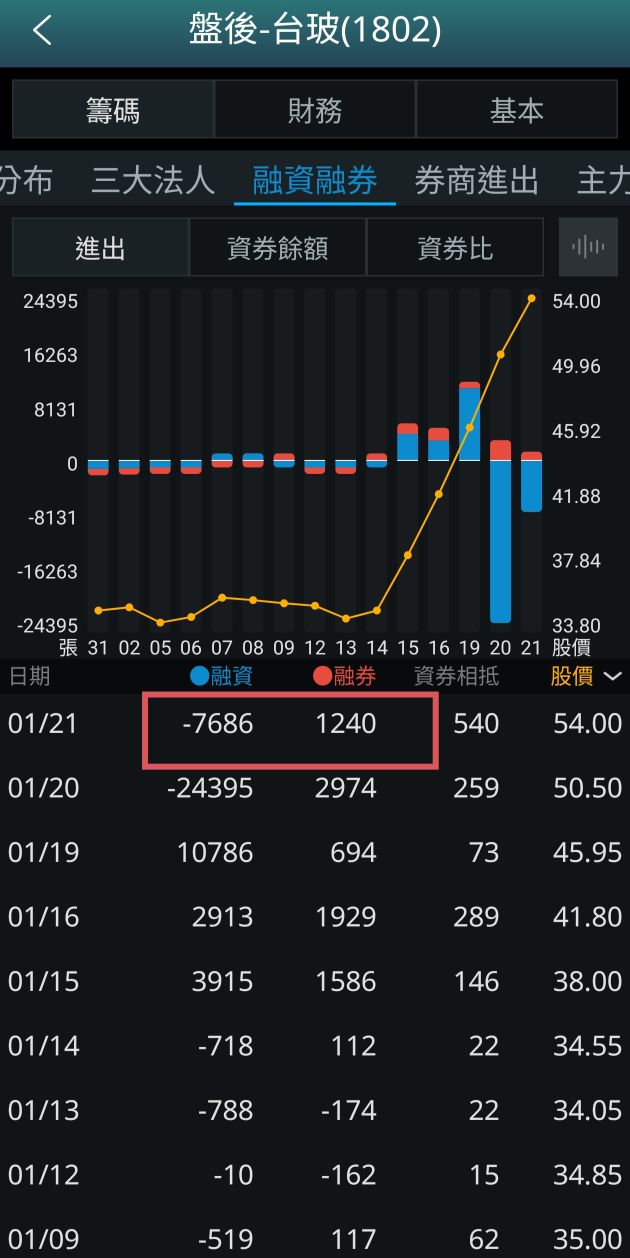Show the 資券餘額 chart view

pos(277,247)
